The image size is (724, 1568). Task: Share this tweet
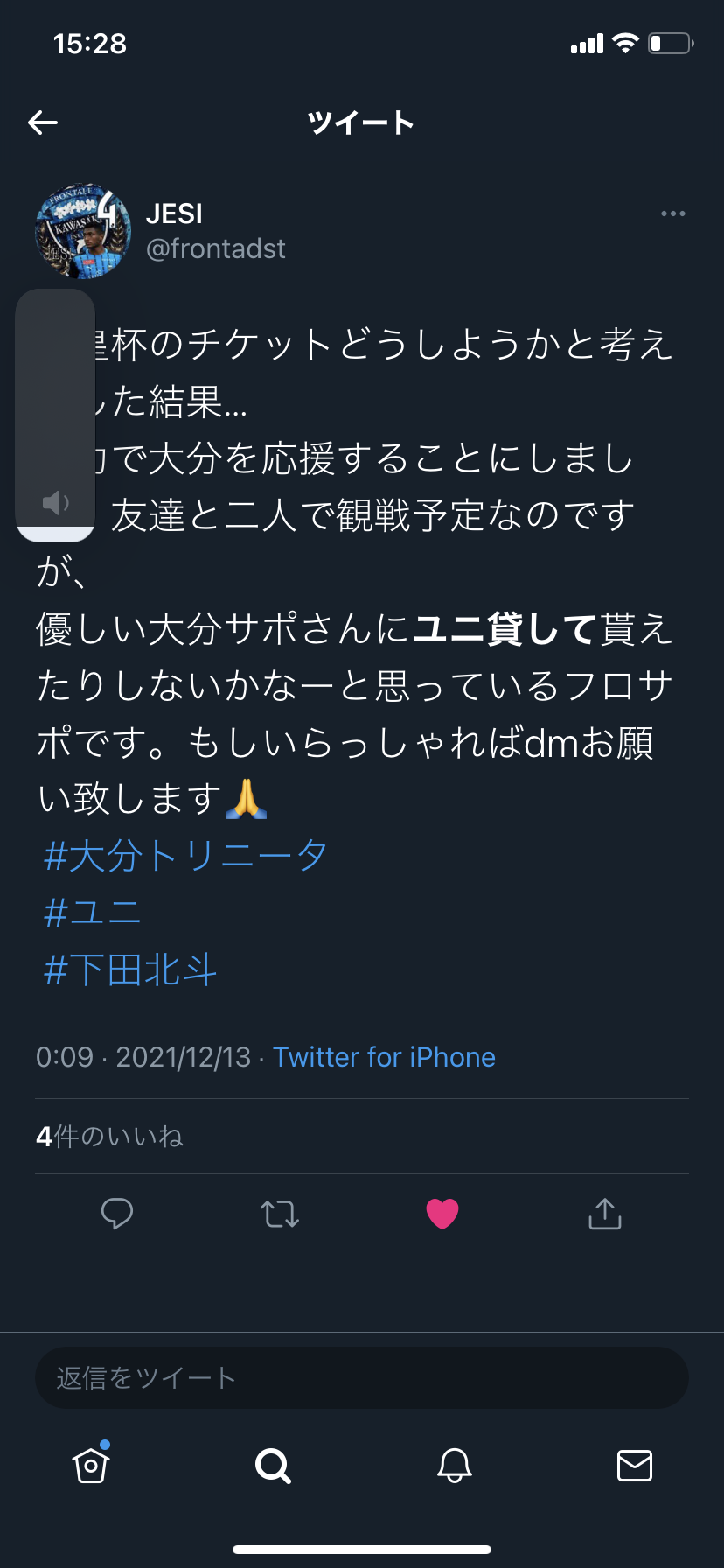[x=605, y=1214]
